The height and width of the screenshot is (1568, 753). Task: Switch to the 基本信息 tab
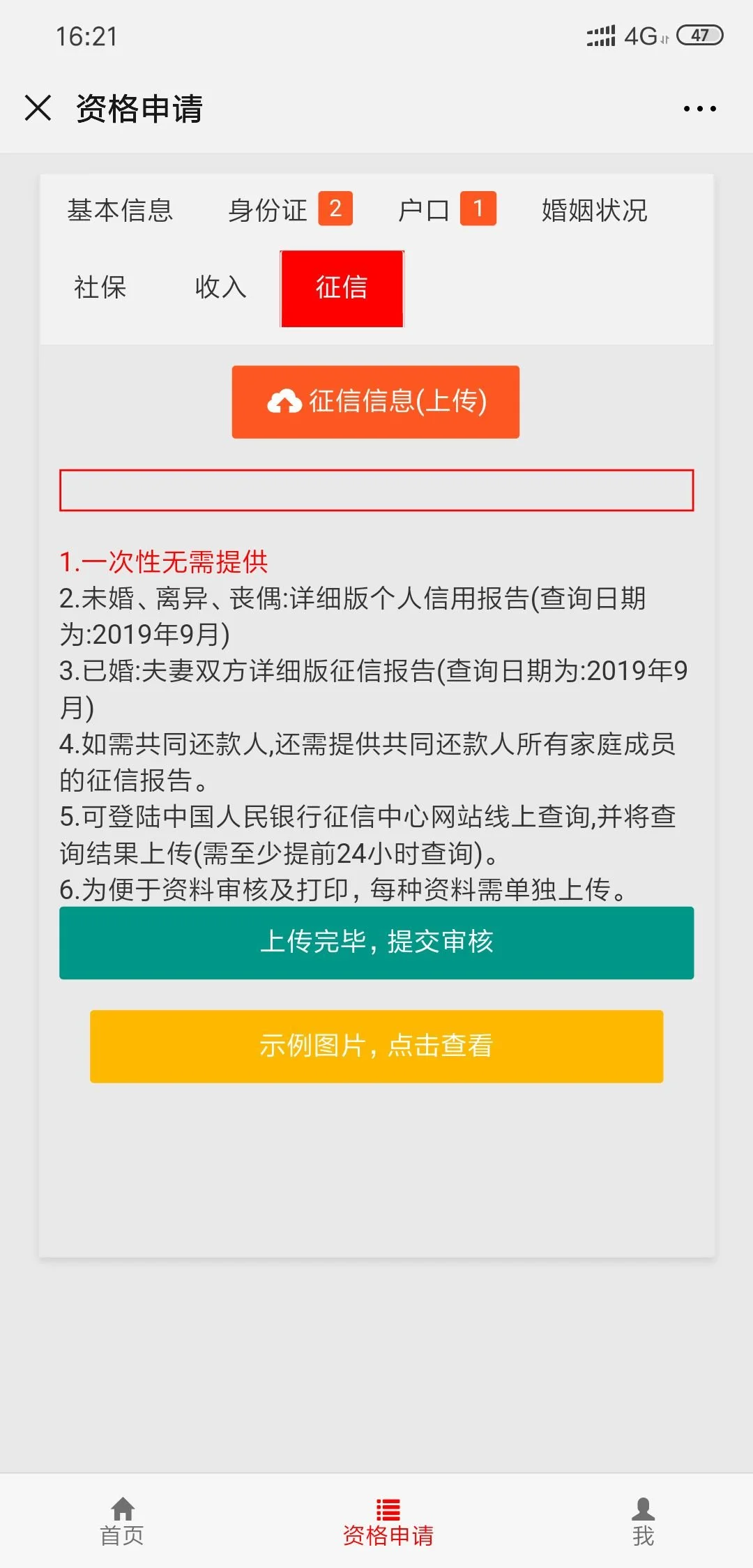coord(120,210)
